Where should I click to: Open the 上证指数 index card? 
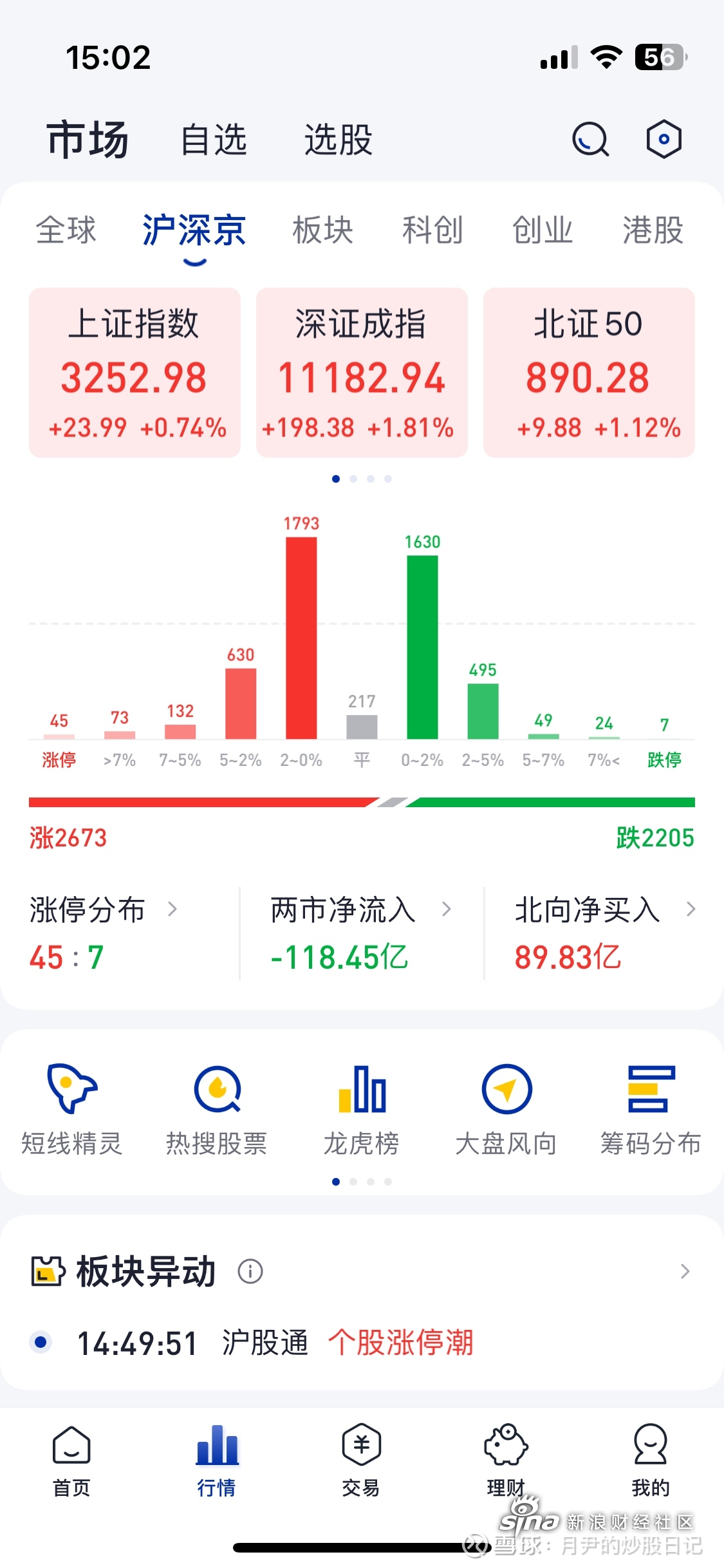click(135, 373)
